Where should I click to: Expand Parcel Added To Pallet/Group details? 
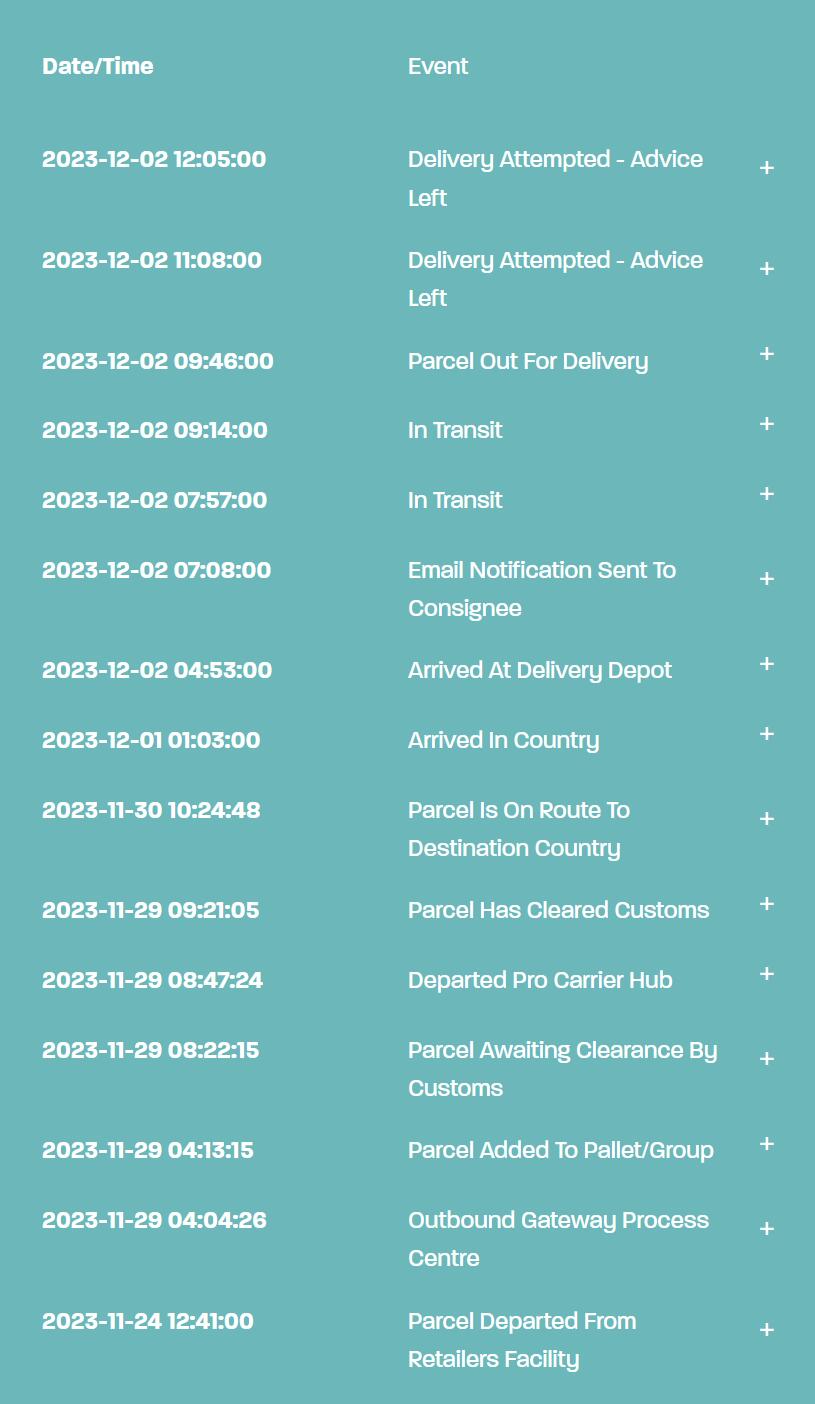(x=767, y=1144)
